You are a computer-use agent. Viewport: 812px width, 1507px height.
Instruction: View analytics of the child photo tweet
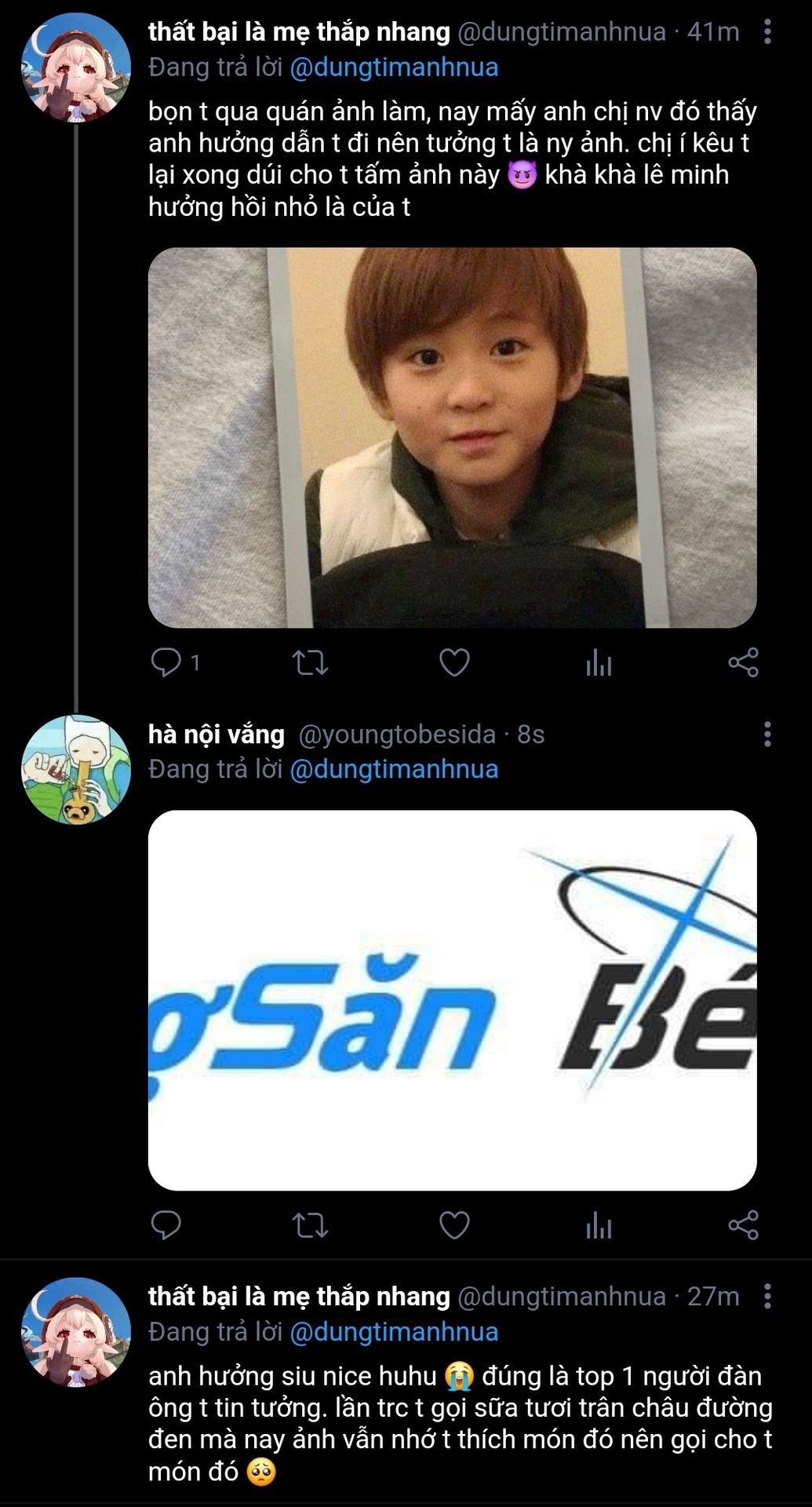[x=599, y=663]
